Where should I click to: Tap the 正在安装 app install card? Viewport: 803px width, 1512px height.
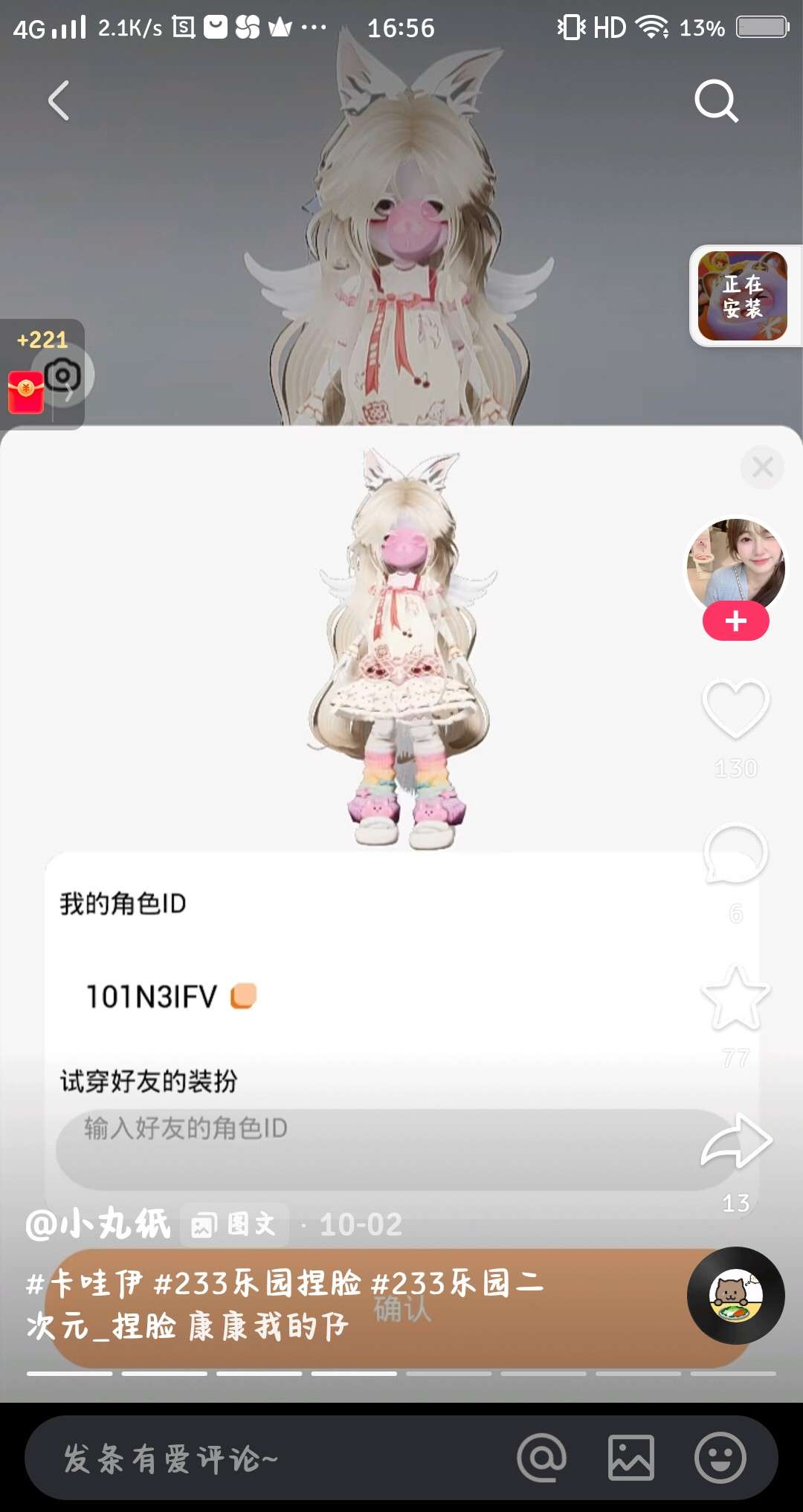pos(742,296)
